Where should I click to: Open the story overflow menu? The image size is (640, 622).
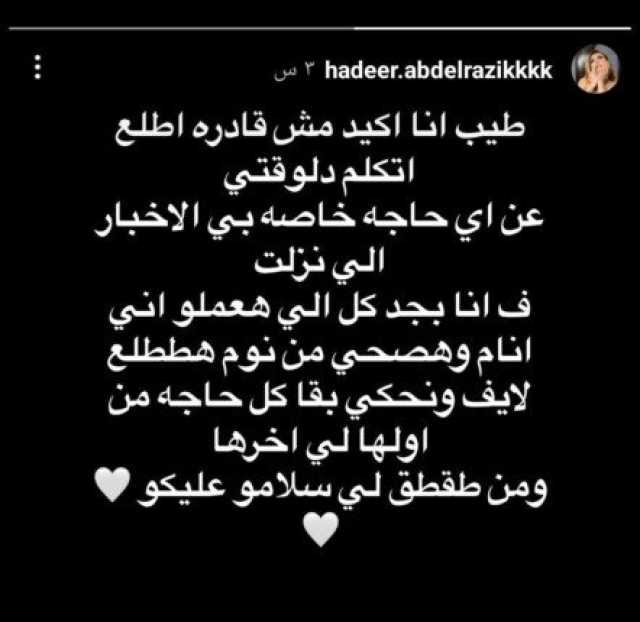[x=38, y=68]
